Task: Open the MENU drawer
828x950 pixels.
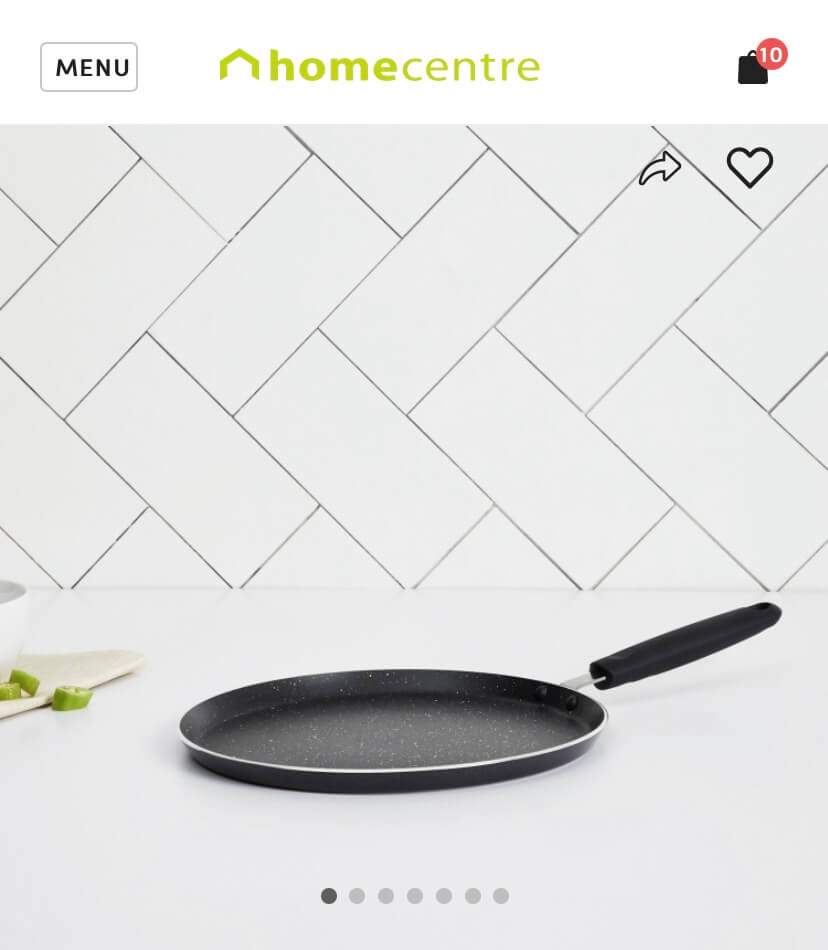Action: tap(89, 67)
